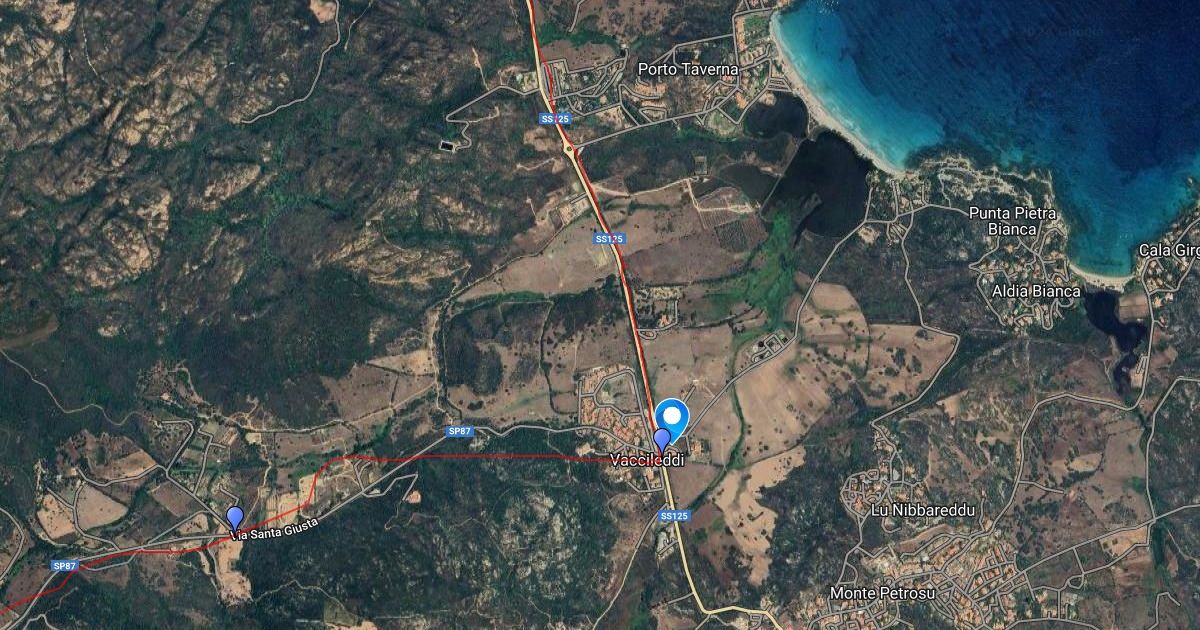Open the white-centered location marker above Vaccileddi

(675, 415)
